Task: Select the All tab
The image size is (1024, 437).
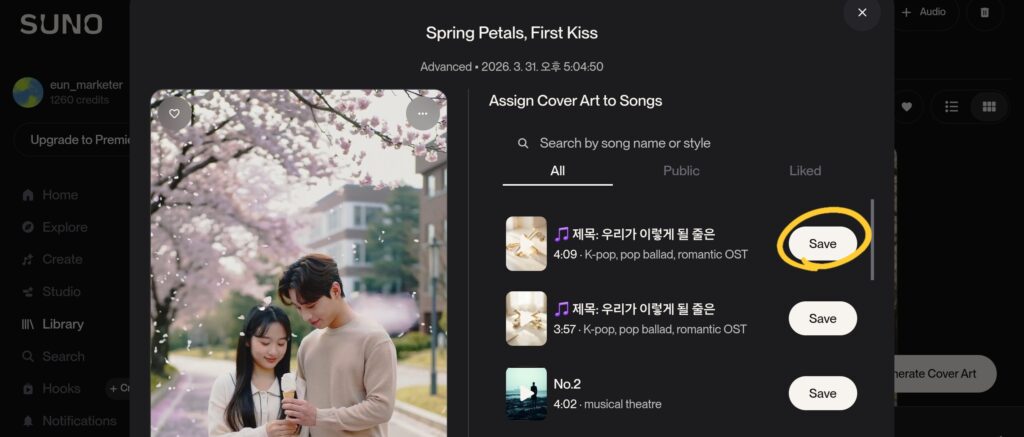Action: (x=557, y=171)
